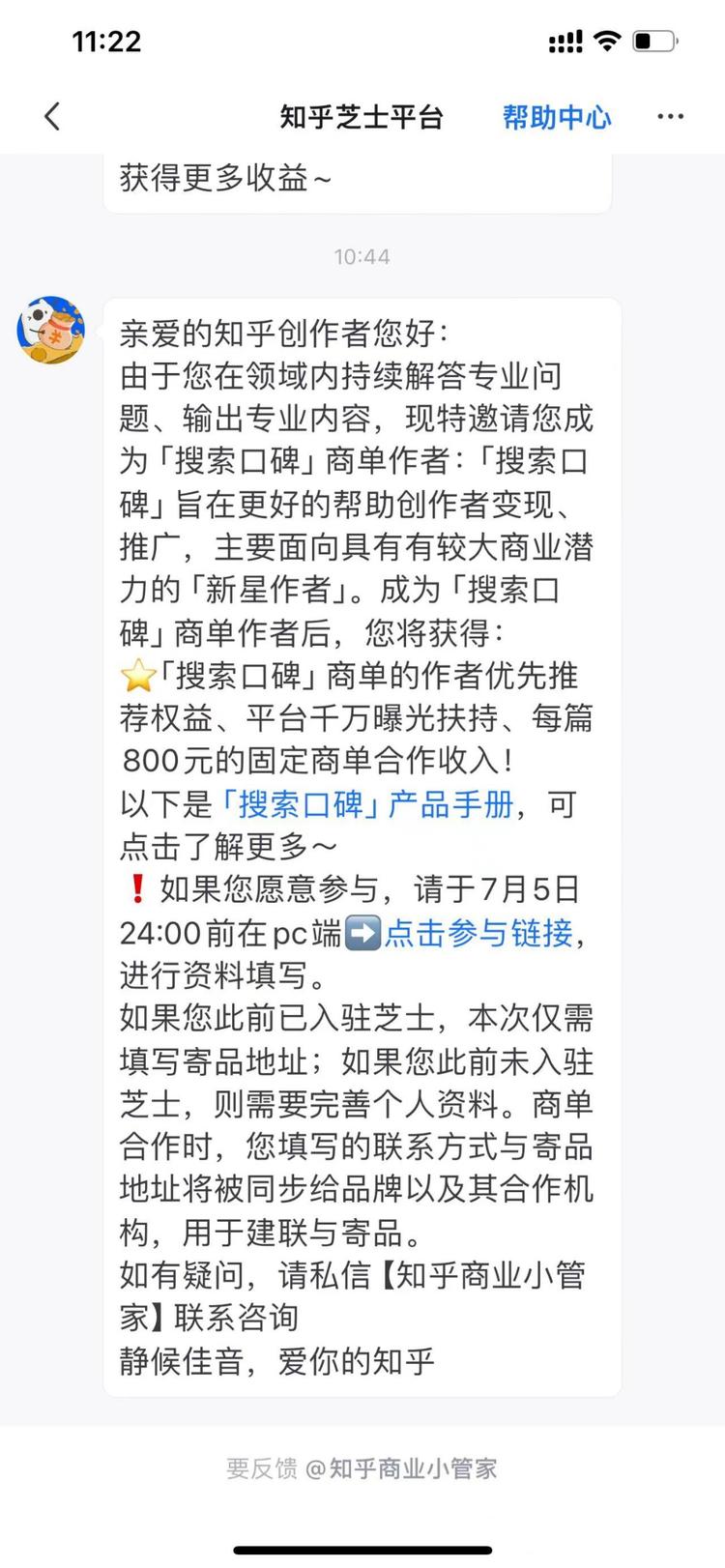The width and height of the screenshot is (725, 1568).
Task: Open the three-dot more options menu
Action: (670, 116)
